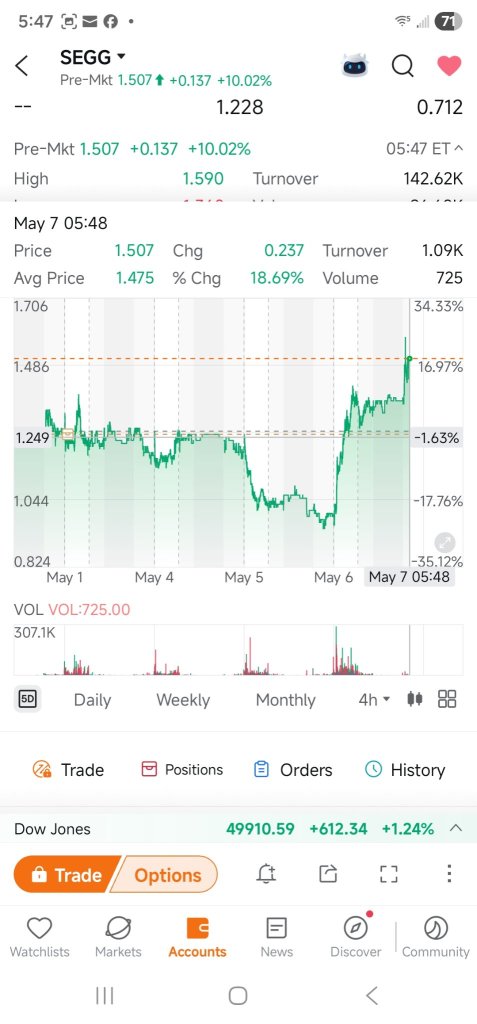477x1024 pixels.
Task: View Orders for this stock
Action: (293, 770)
